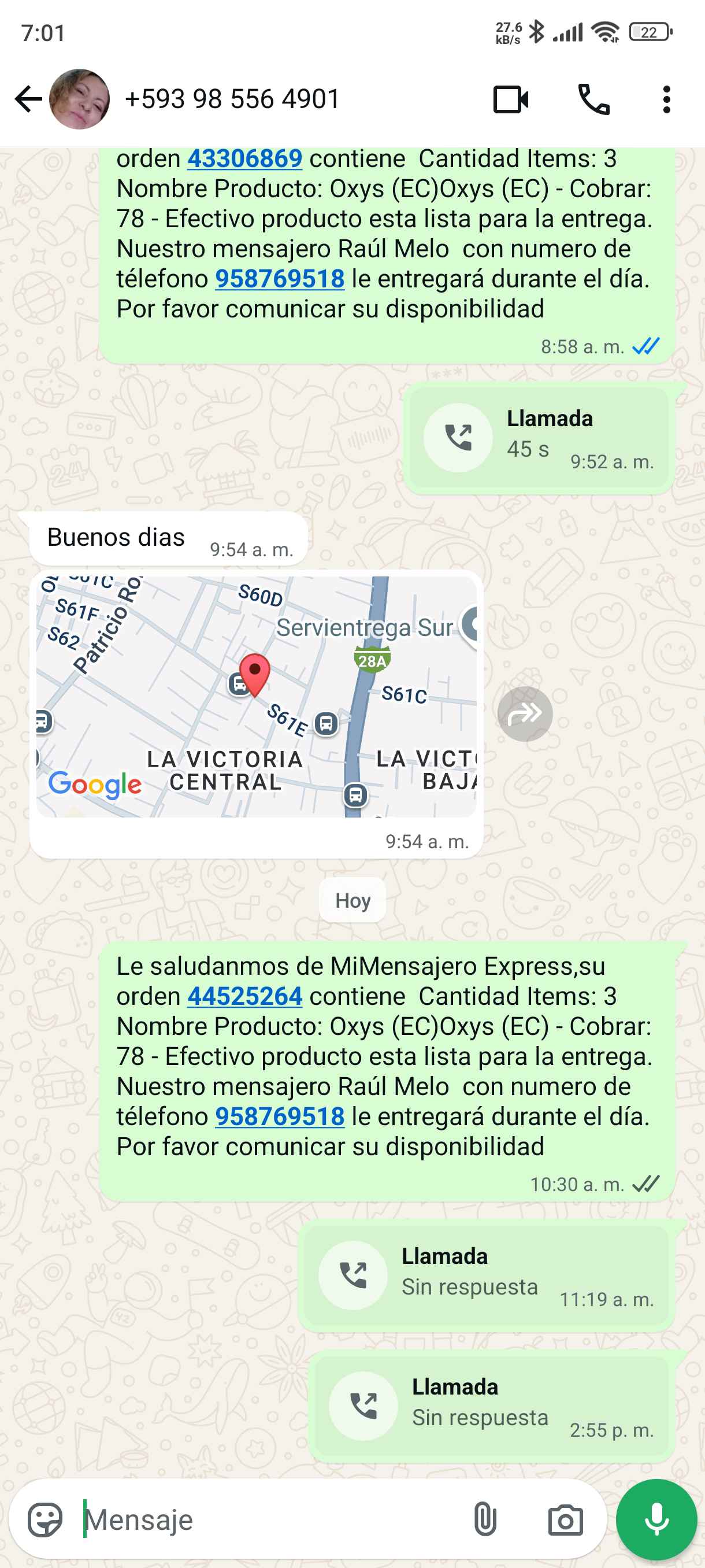Image resolution: width=705 pixels, height=1568 pixels.
Task: Start a video call
Action: pyautogui.click(x=510, y=99)
